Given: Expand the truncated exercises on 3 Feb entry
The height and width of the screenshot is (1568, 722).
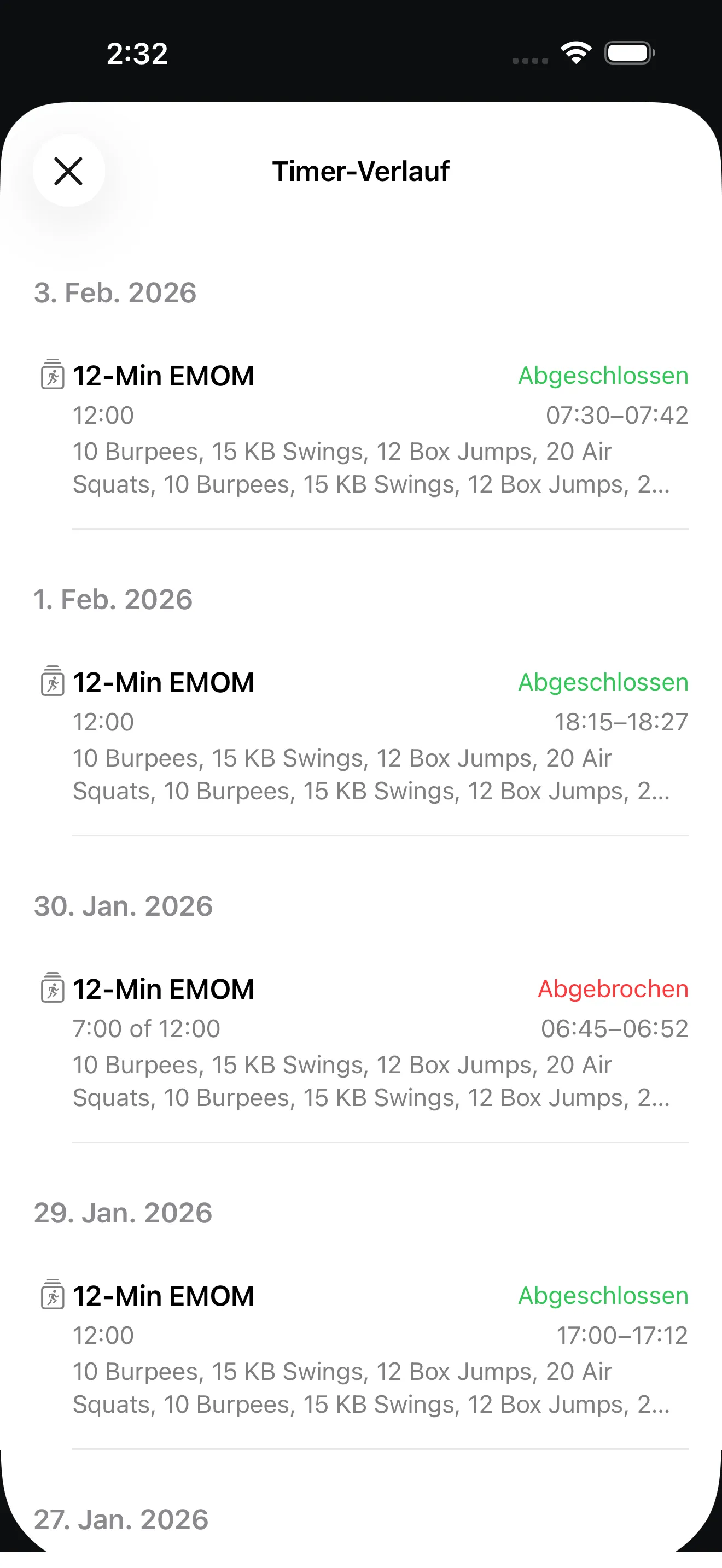Looking at the screenshot, I should click(x=371, y=469).
